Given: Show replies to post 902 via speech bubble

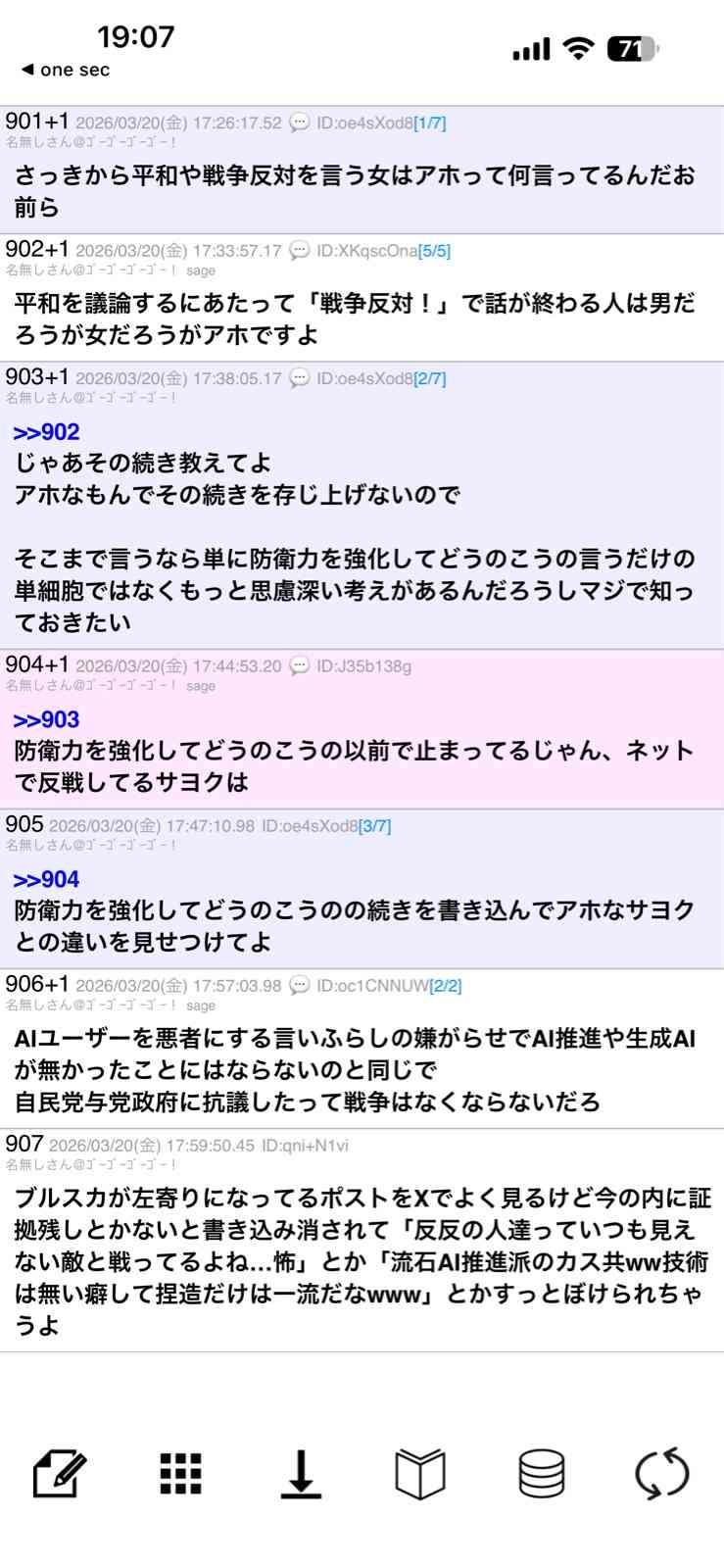Looking at the screenshot, I should [x=300, y=251].
